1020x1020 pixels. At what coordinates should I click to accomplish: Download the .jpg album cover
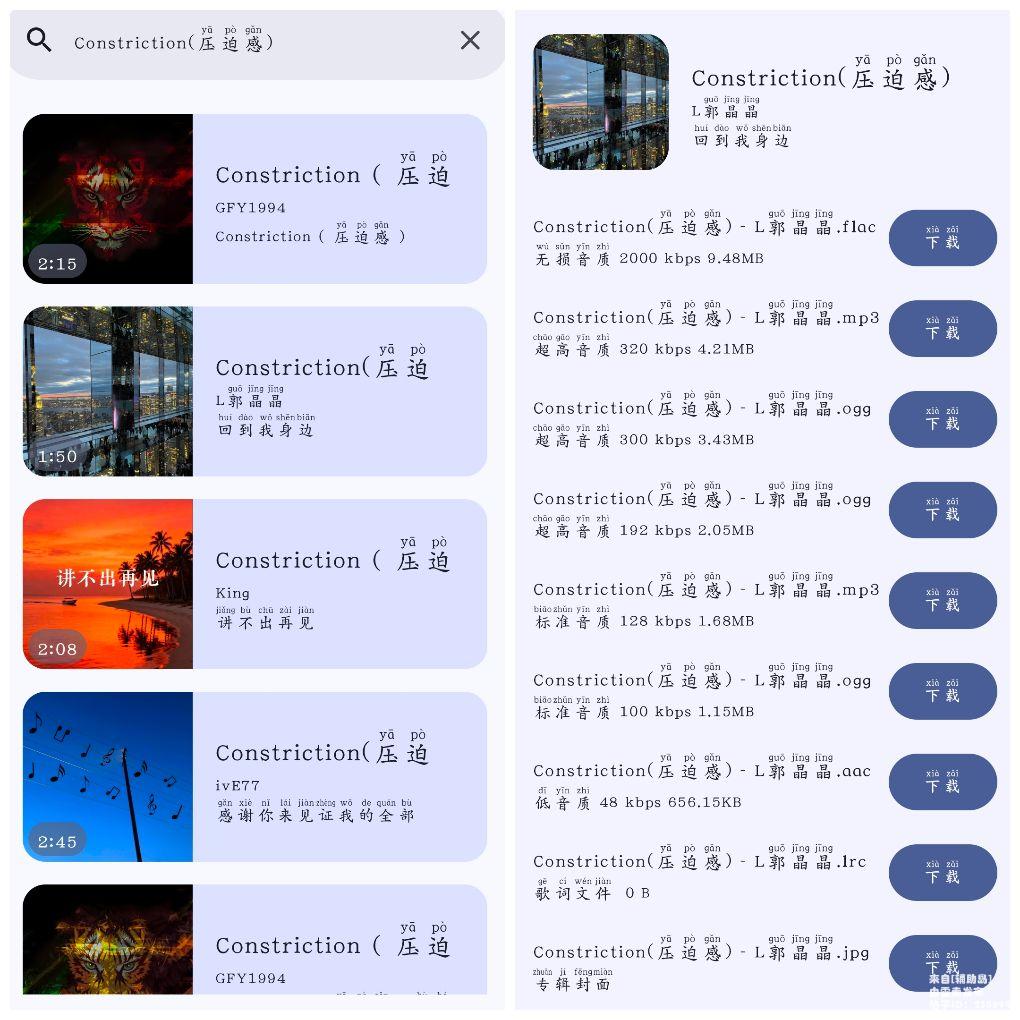point(942,963)
